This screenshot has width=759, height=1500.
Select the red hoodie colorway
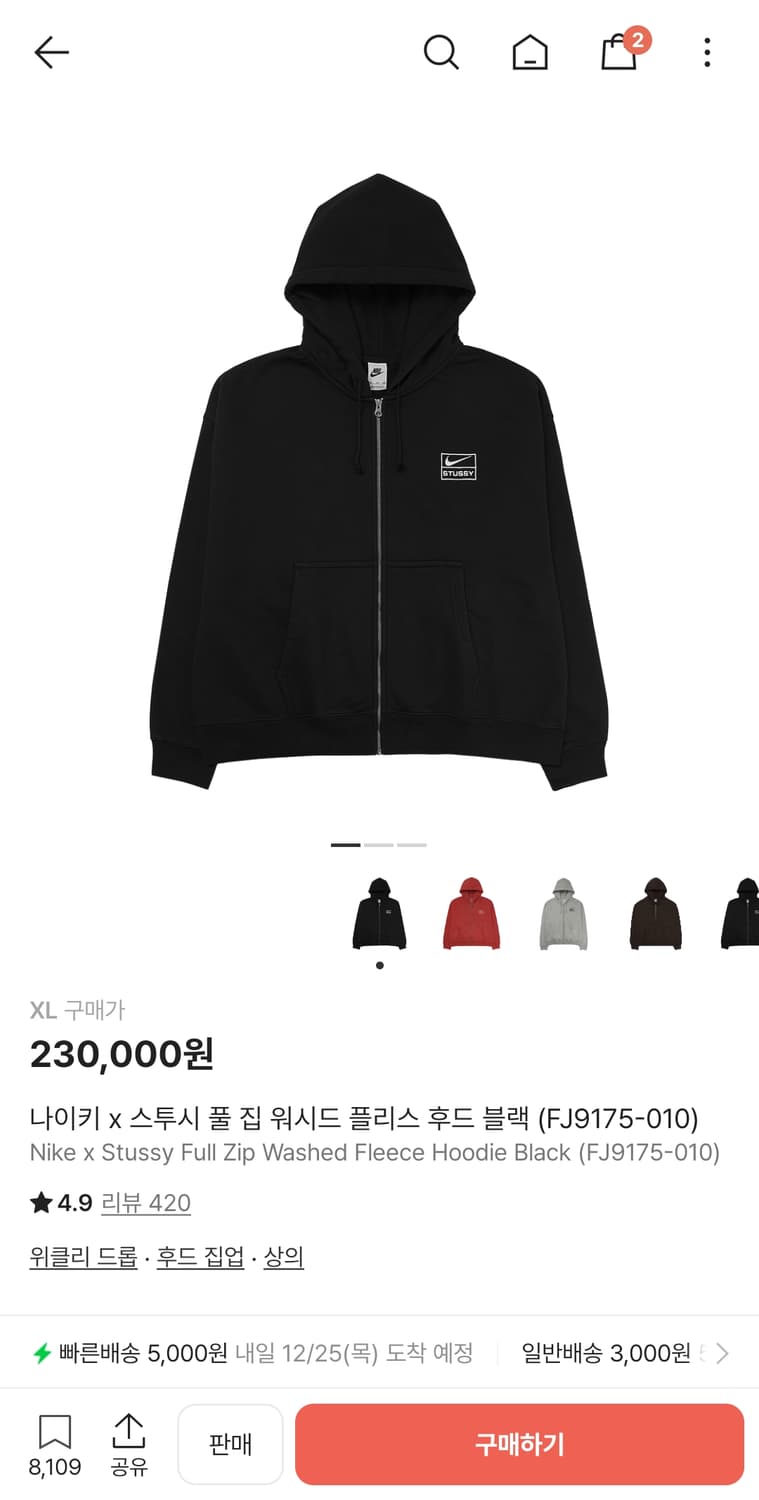(471, 913)
